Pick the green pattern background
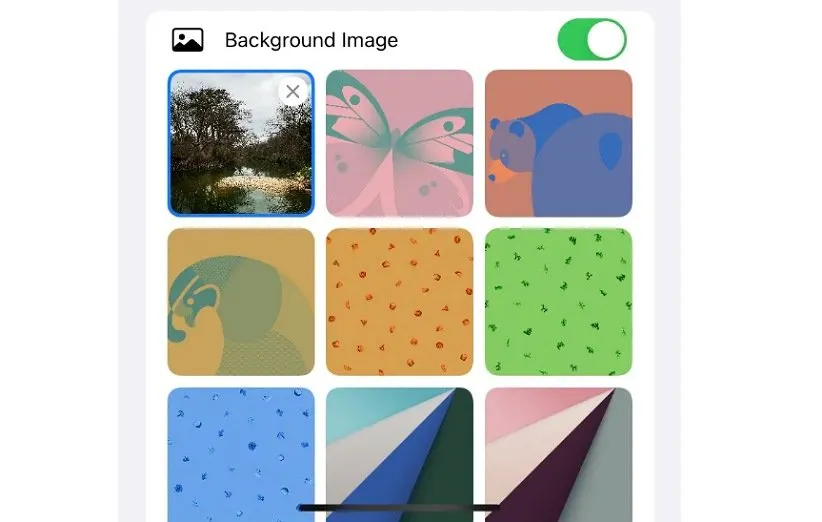 [558, 301]
